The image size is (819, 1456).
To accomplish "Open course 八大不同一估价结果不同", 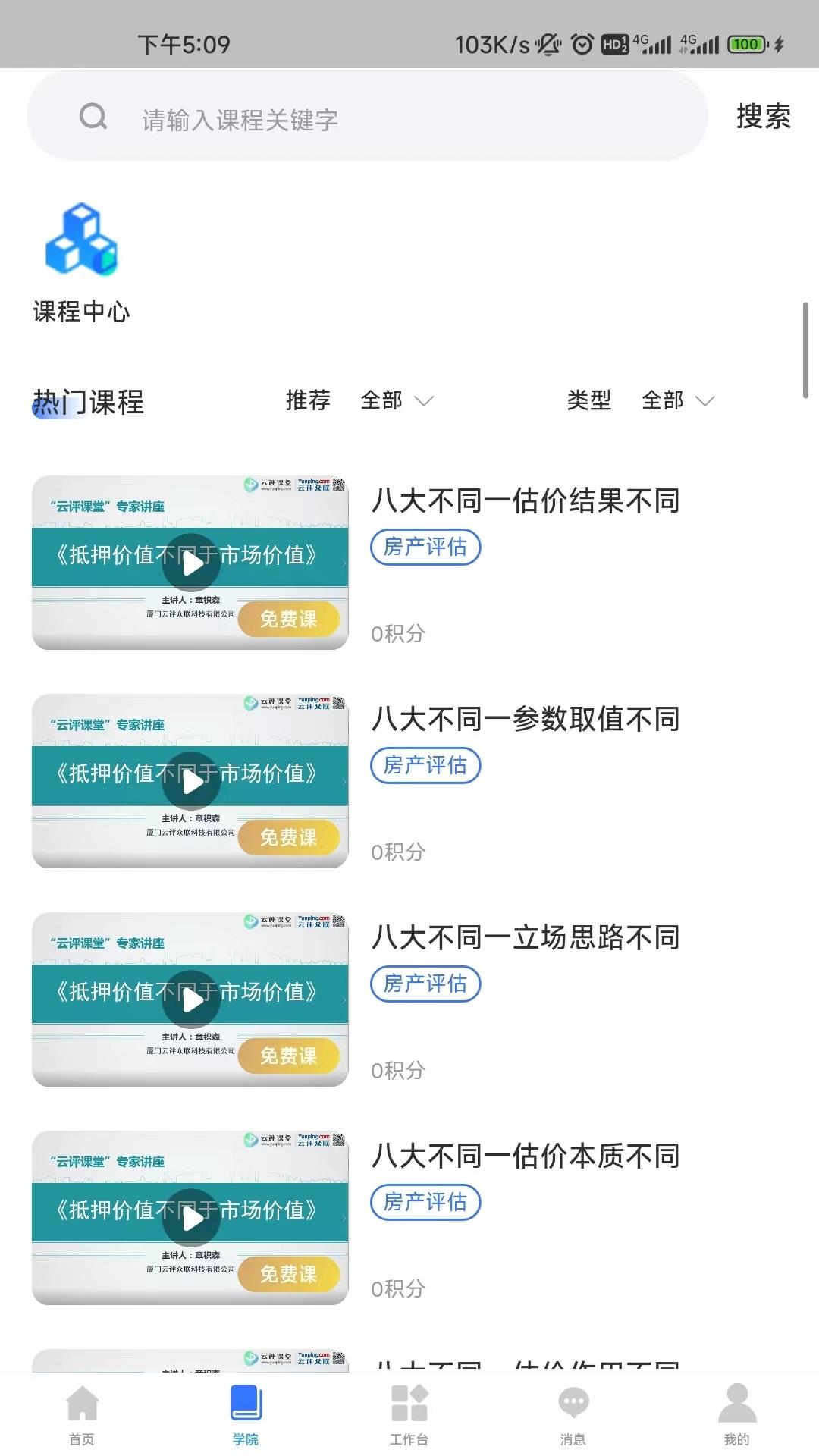I will click(525, 501).
